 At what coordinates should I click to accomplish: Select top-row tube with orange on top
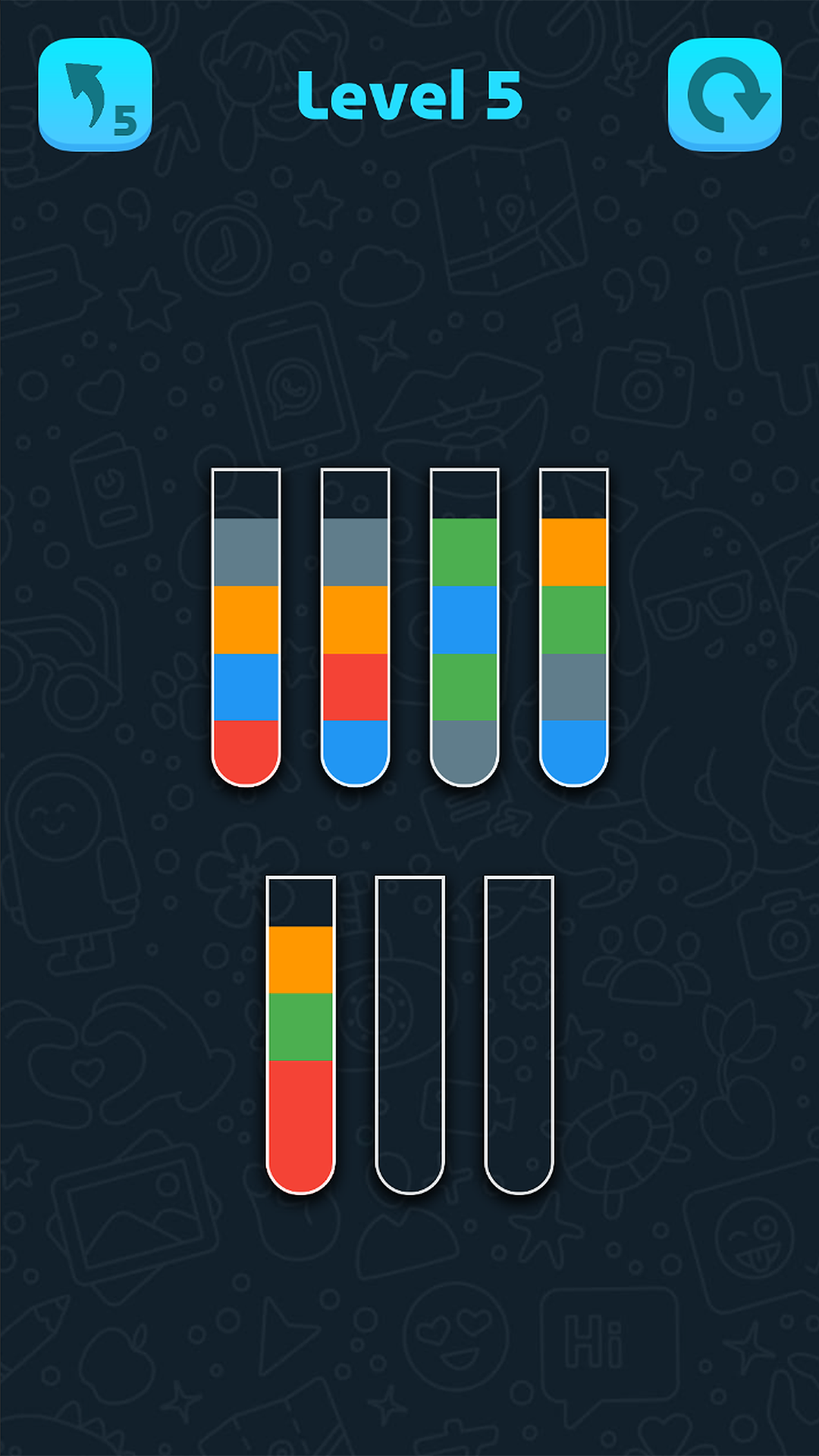pos(573,628)
